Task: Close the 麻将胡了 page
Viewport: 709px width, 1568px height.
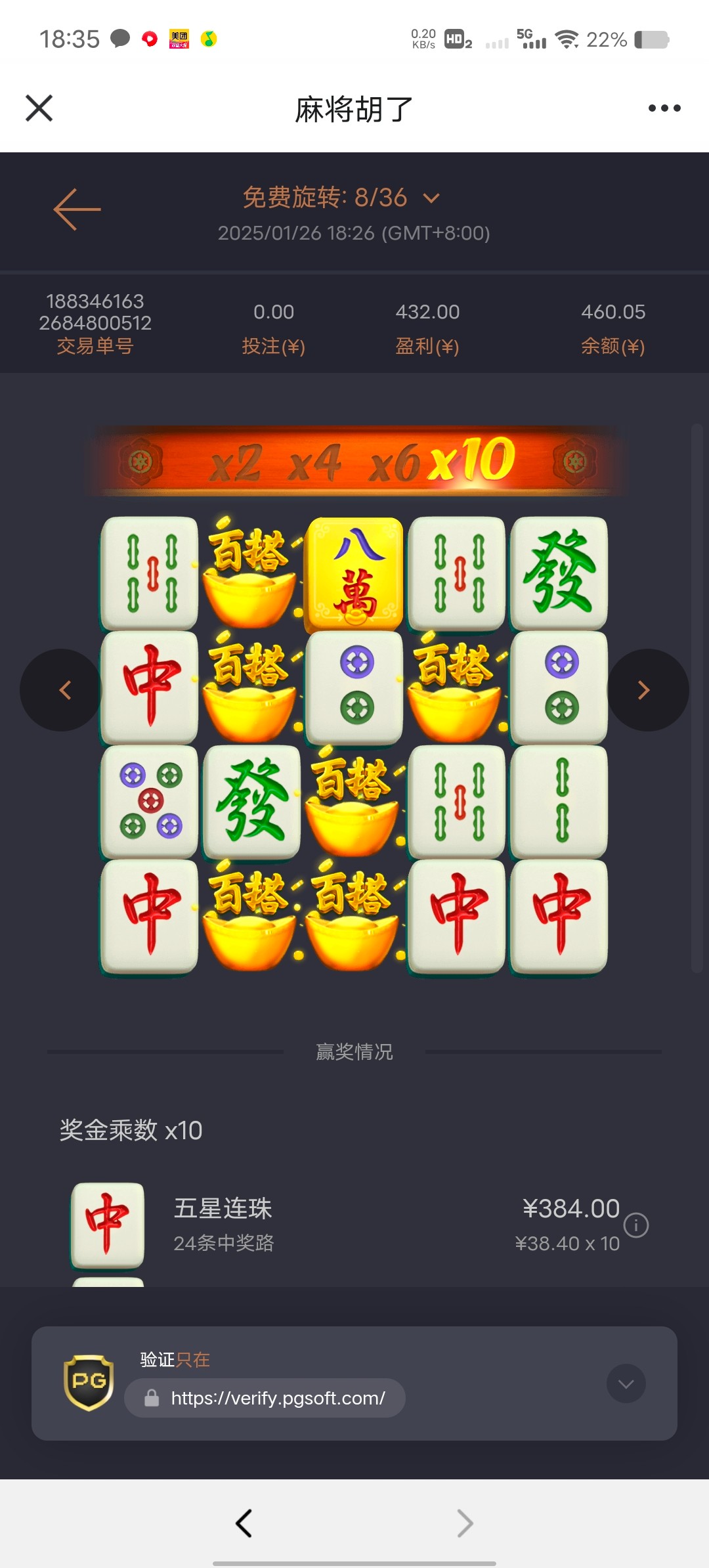Action: [39, 108]
